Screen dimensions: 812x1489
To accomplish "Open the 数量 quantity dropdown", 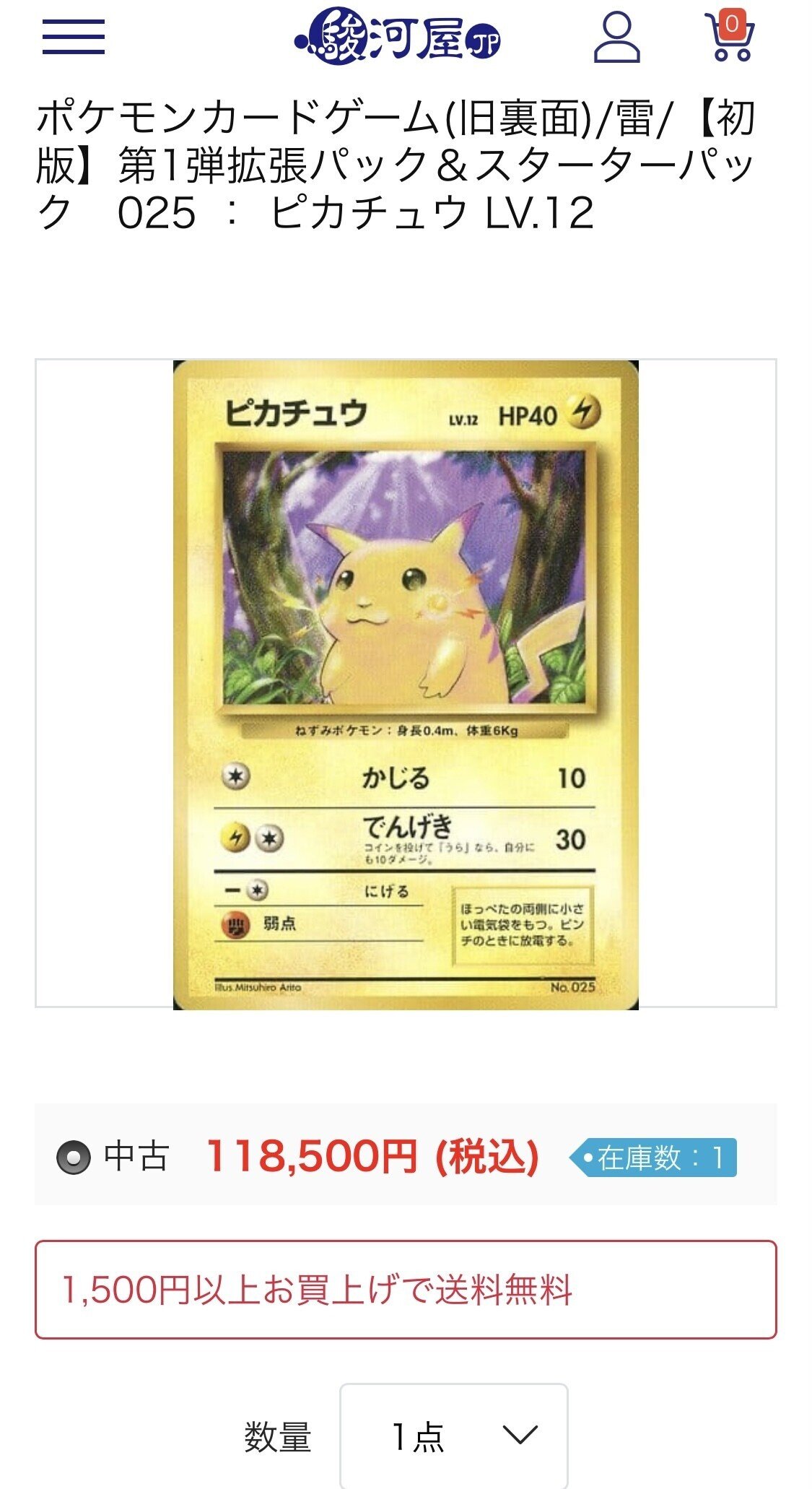I will click(453, 1436).
